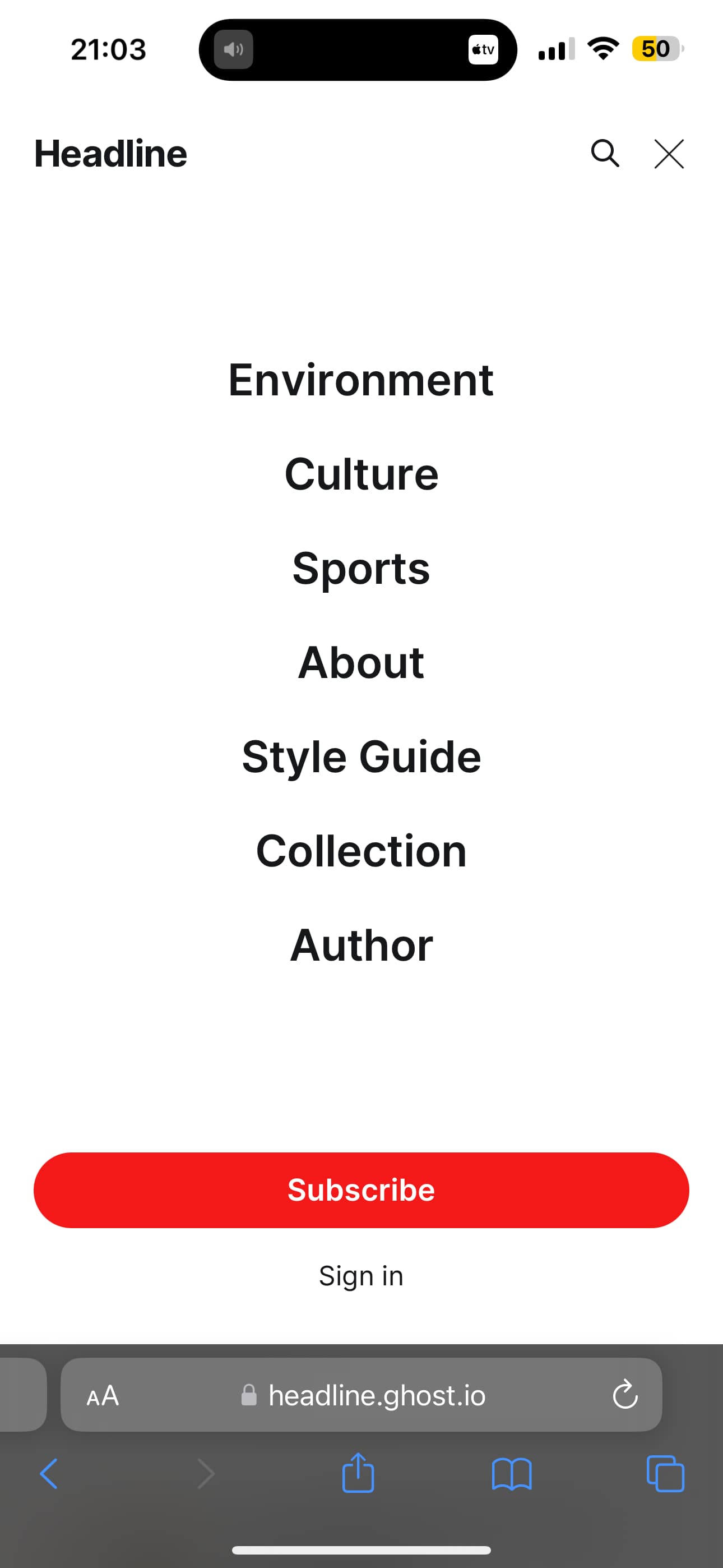Open the About page

[x=361, y=662]
